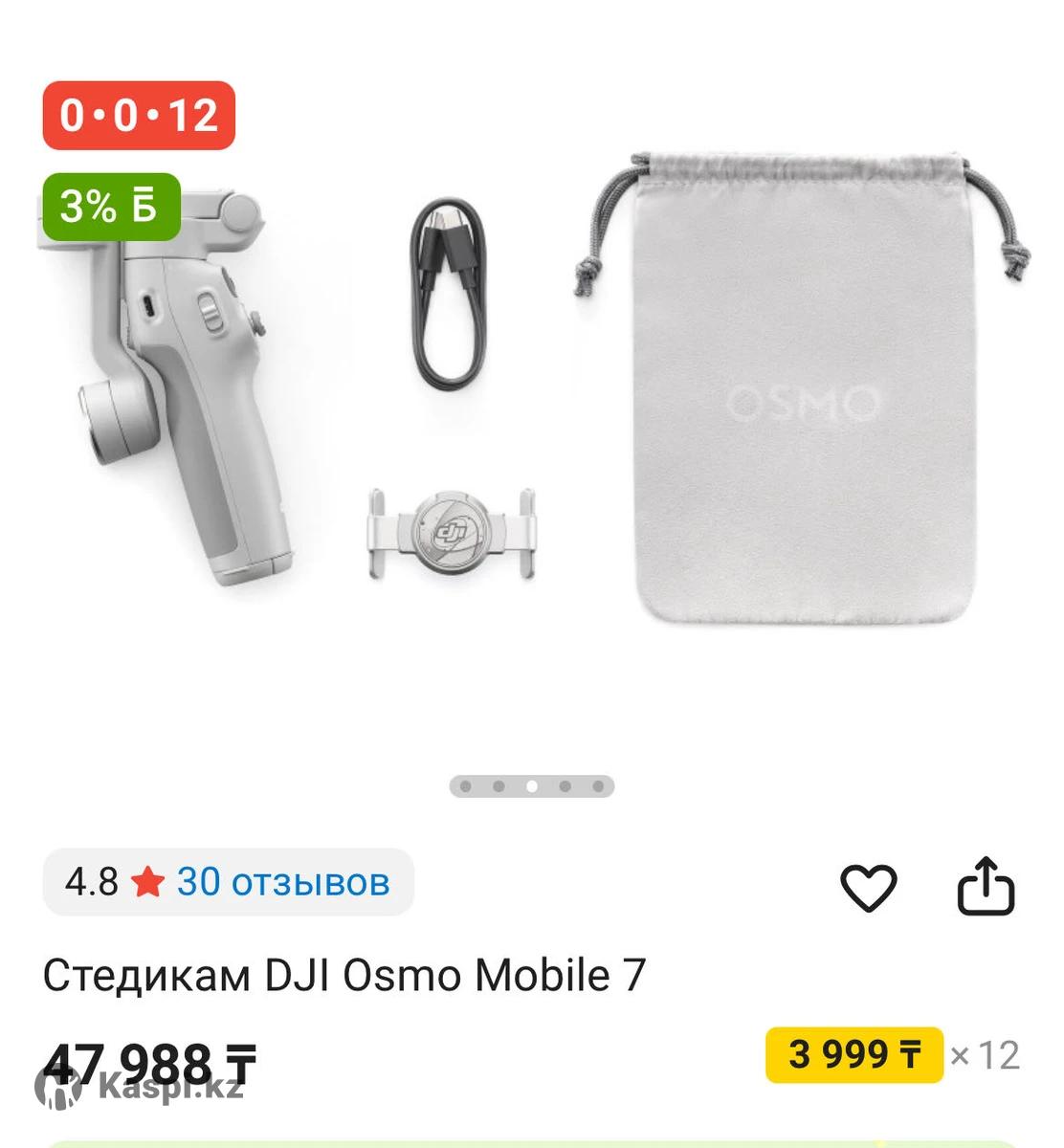Viewport: 1064px width, 1148px height.
Task: Open the product photo full screen
Action: tap(532, 402)
